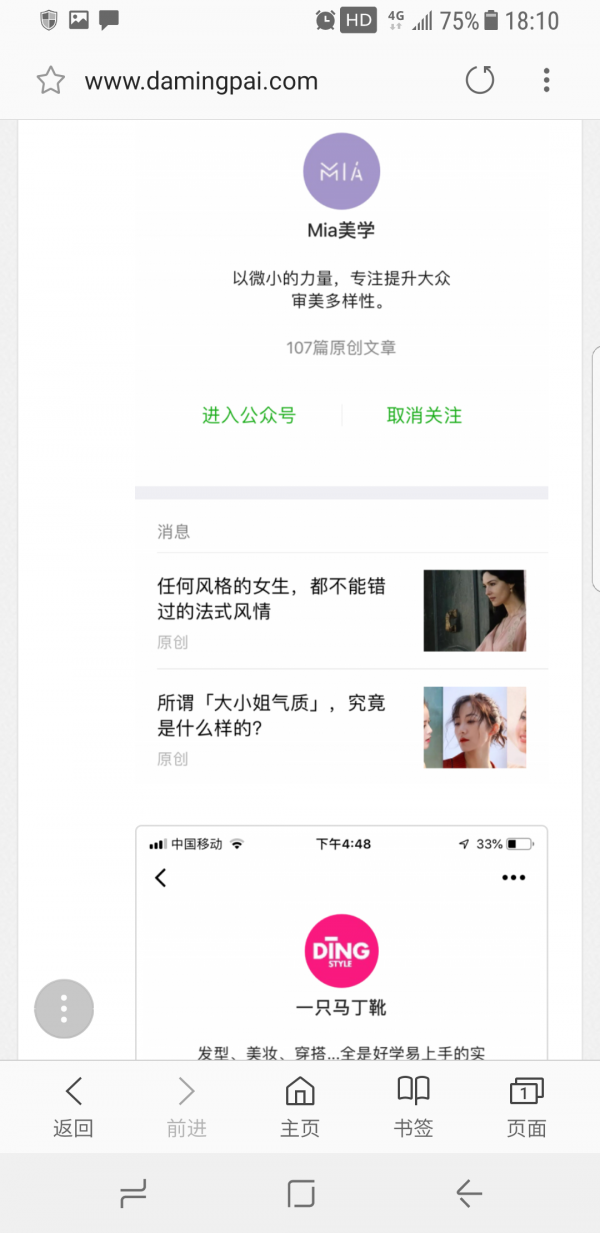Tap the system back arrow

tap(468, 1193)
